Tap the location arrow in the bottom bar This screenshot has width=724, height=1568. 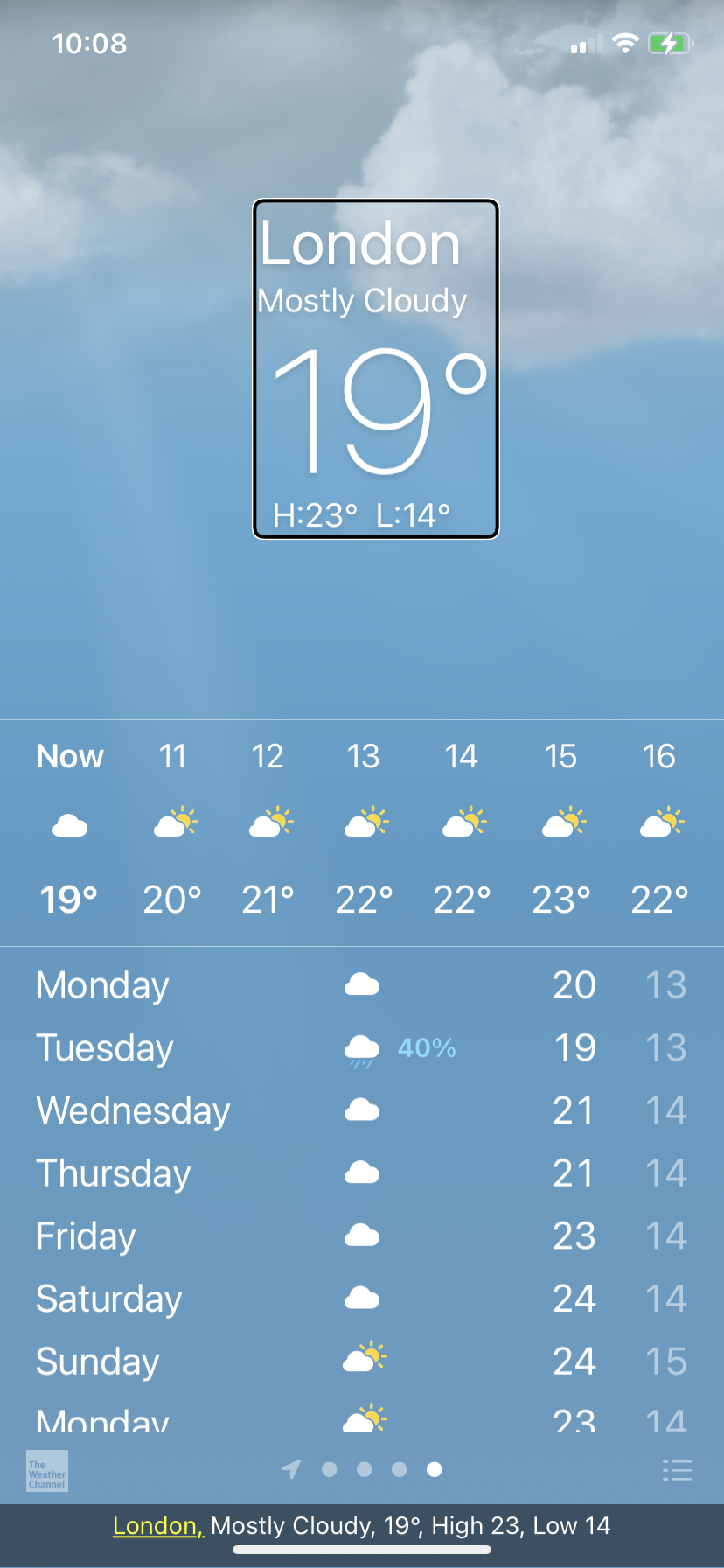click(x=292, y=1470)
